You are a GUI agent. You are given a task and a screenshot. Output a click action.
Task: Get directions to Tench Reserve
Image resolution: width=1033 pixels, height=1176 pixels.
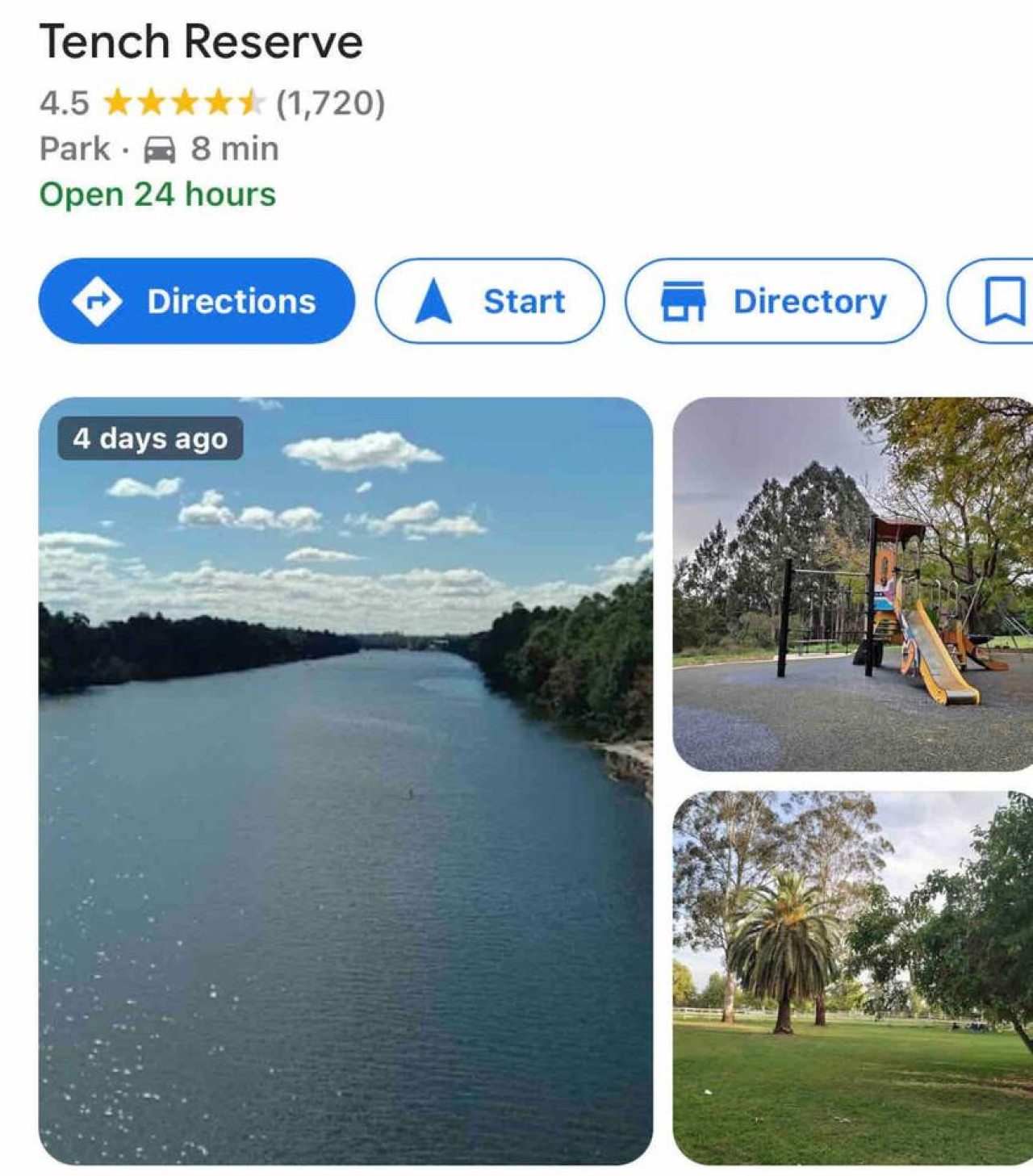click(196, 301)
